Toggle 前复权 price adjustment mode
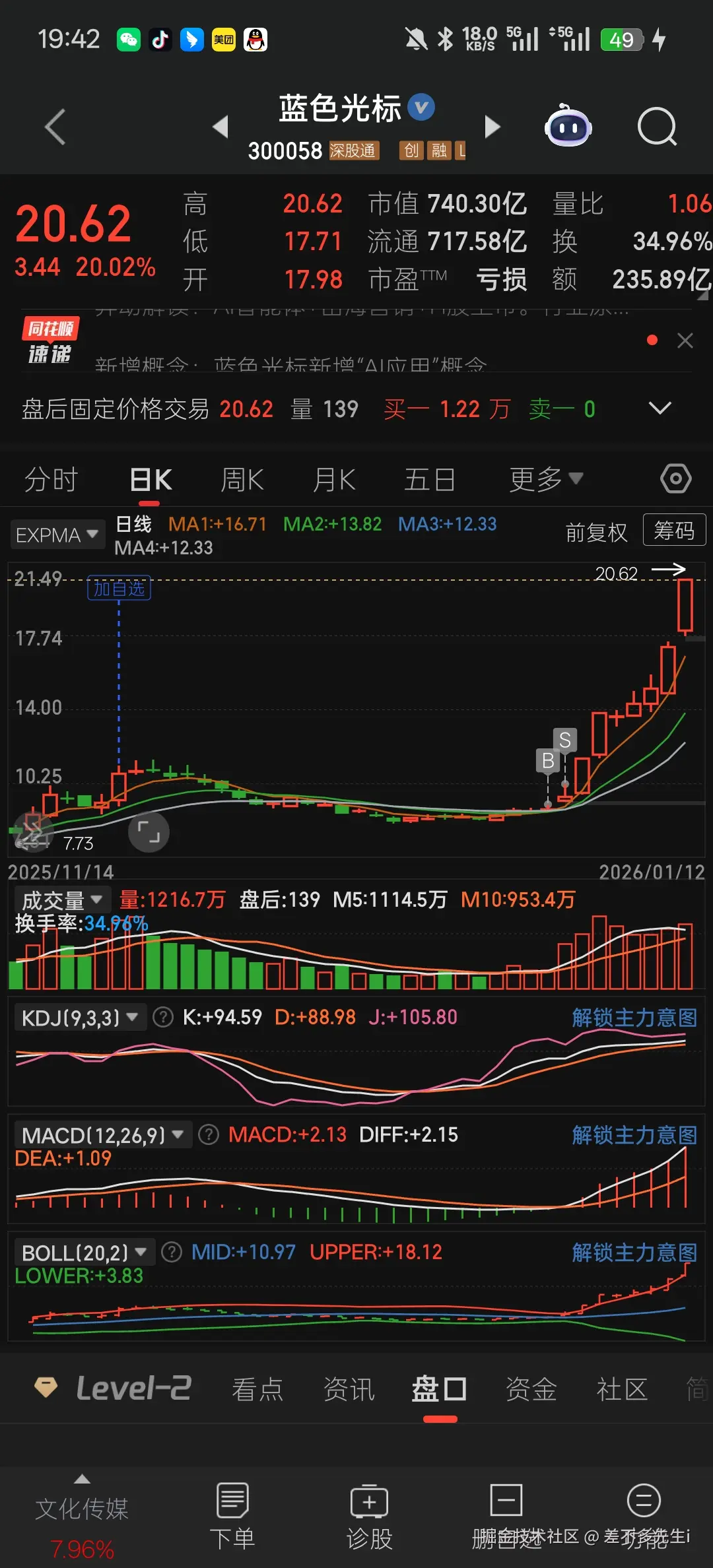The width and height of the screenshot is (713, 1568). (x=596, y=531)
